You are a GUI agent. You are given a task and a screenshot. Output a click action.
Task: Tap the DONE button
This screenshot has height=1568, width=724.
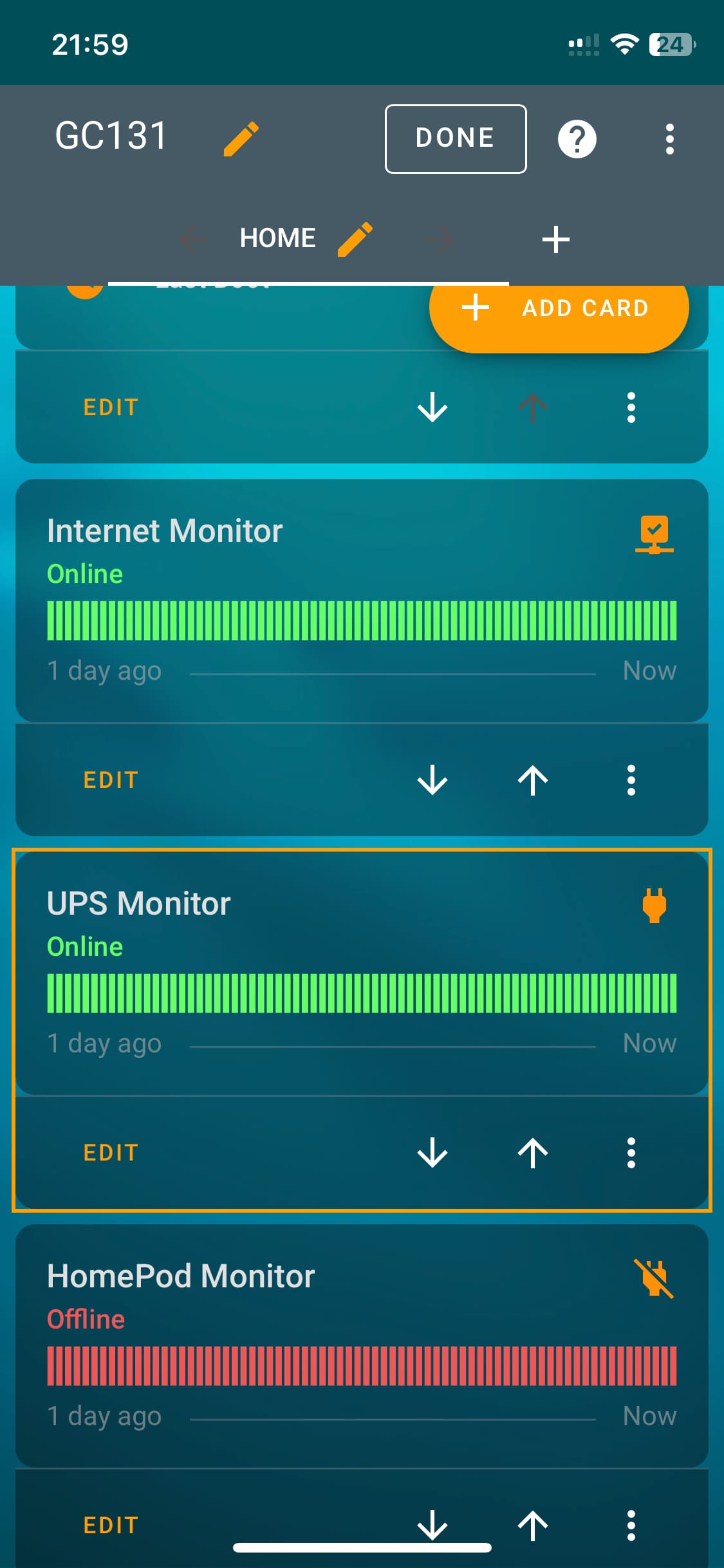[456, 138]
